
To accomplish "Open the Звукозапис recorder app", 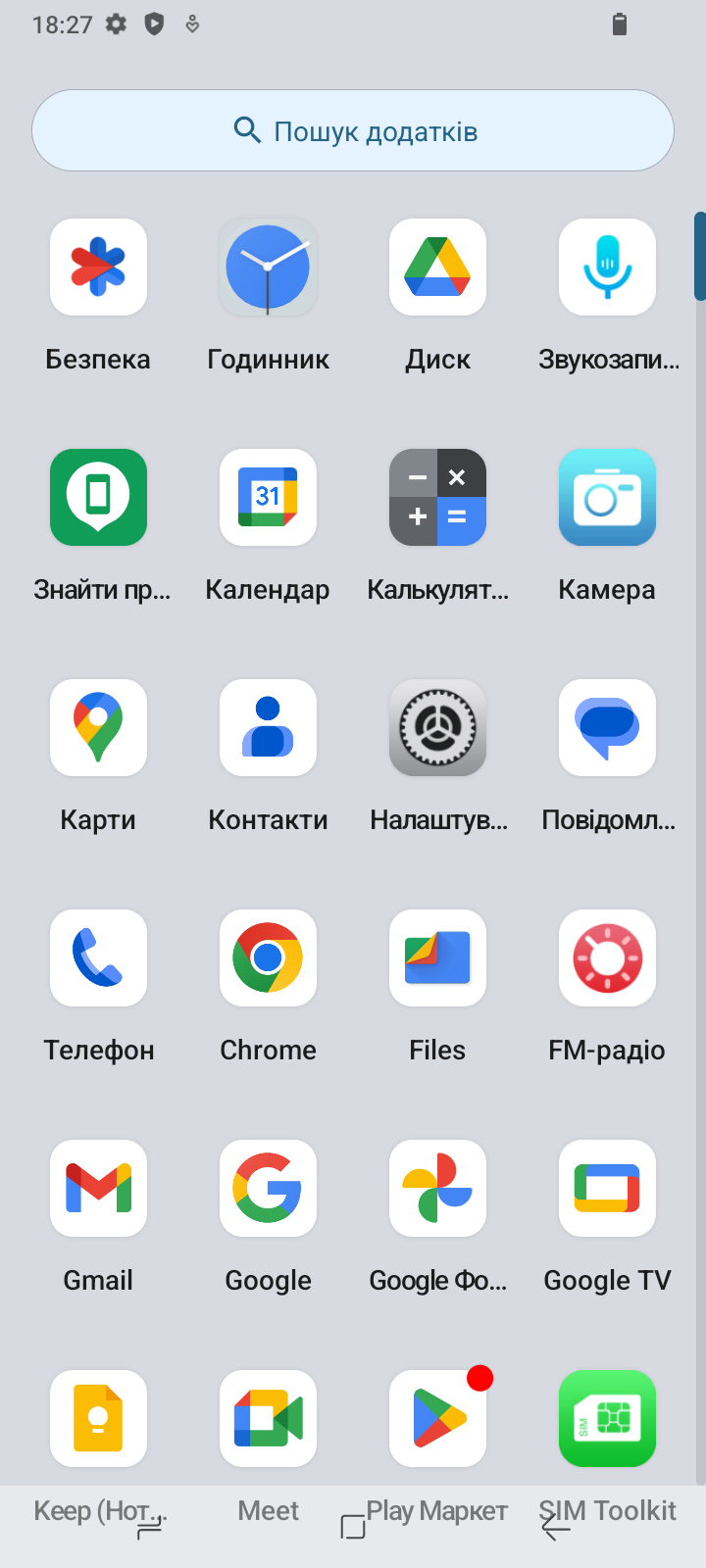I will pyautogui.click(x=607, y=268).
